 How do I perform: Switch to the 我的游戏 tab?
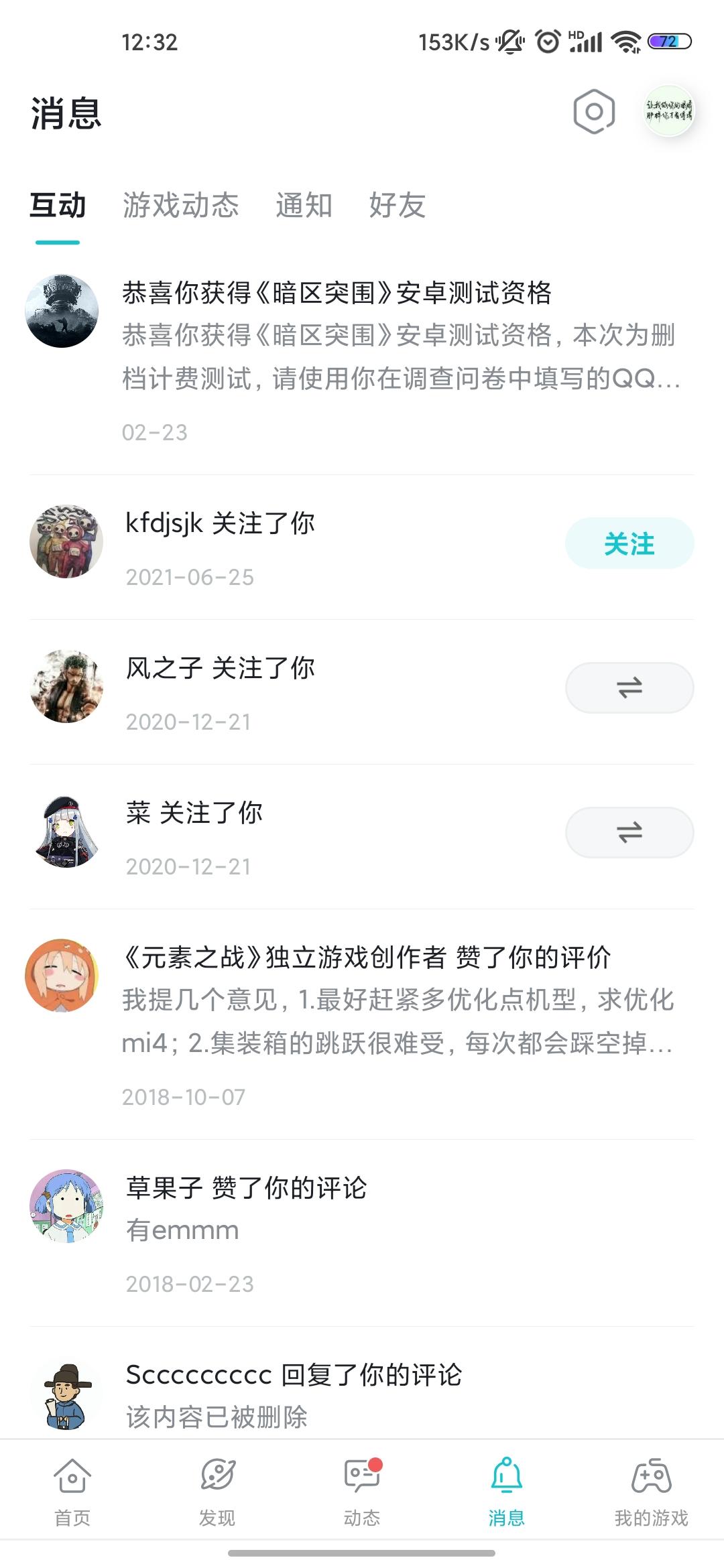pyautogui.click(x=651, y=1489)
